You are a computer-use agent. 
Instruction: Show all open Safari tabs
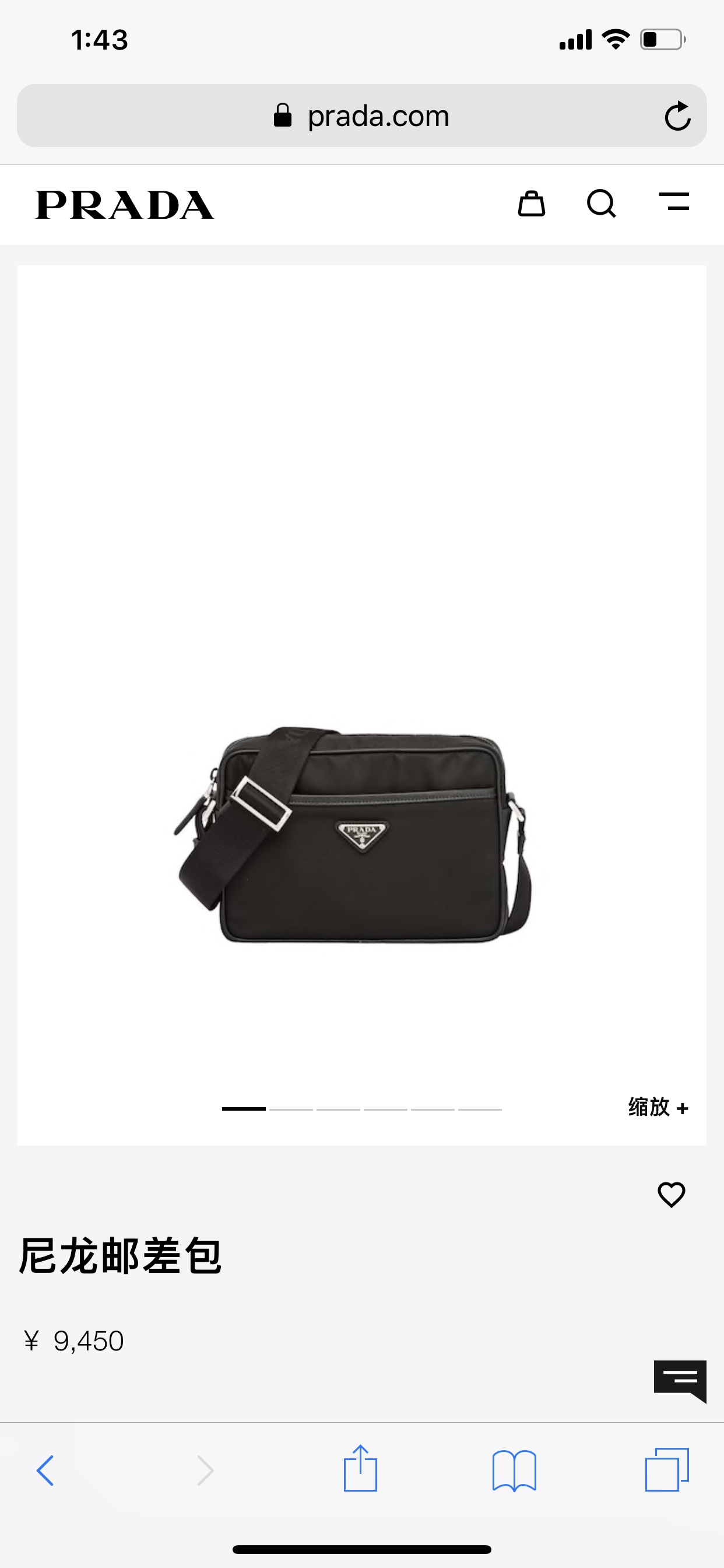point(667,1469)
